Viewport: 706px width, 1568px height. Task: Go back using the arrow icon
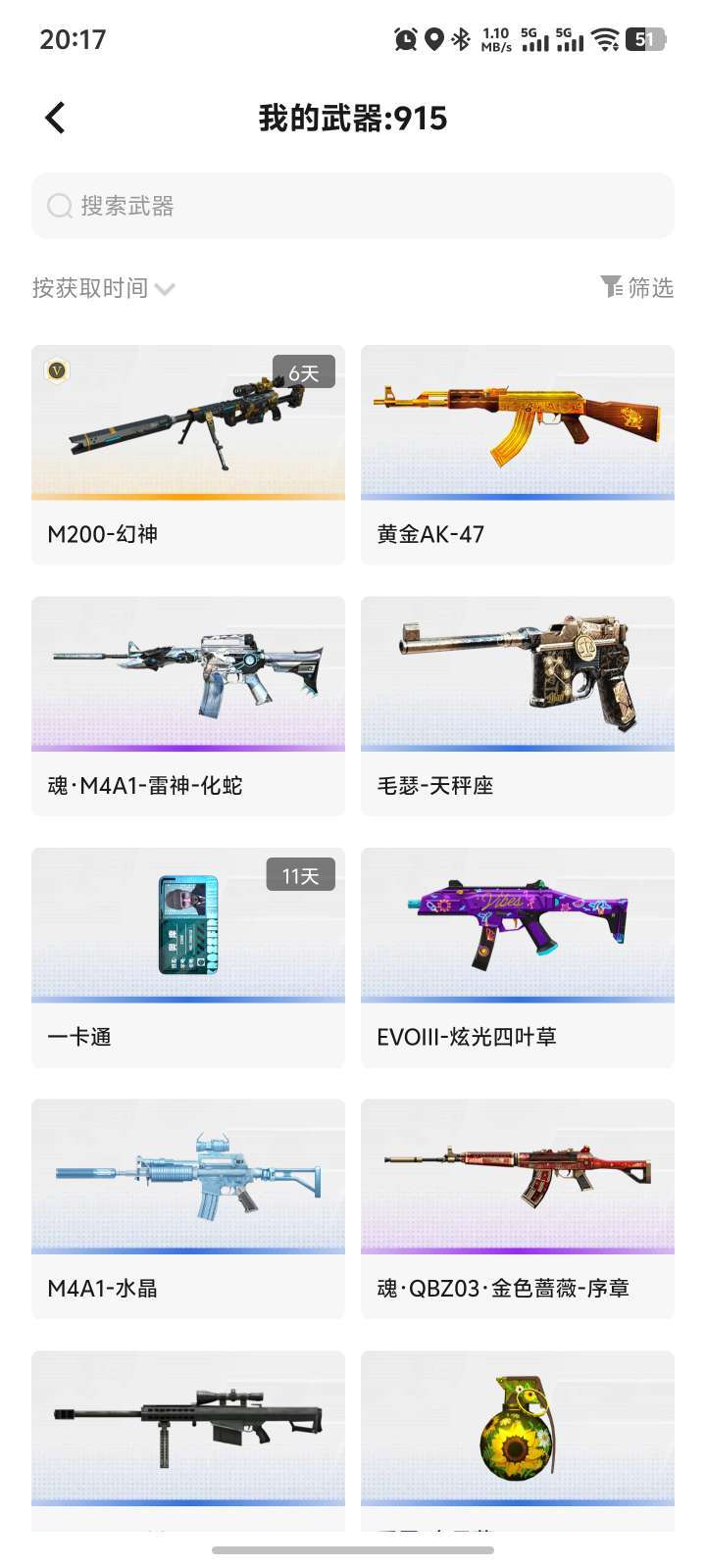pos(56,119)
